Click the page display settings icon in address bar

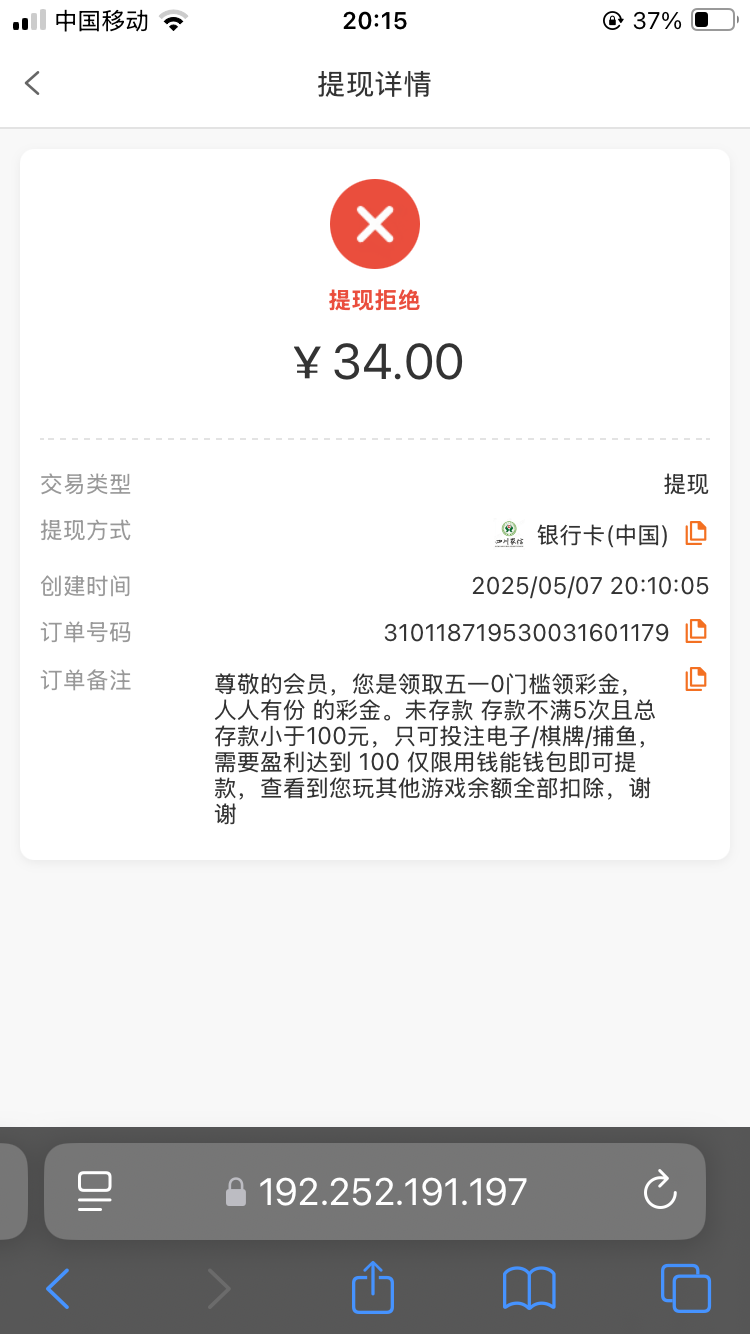click(x=95, y=1191)
